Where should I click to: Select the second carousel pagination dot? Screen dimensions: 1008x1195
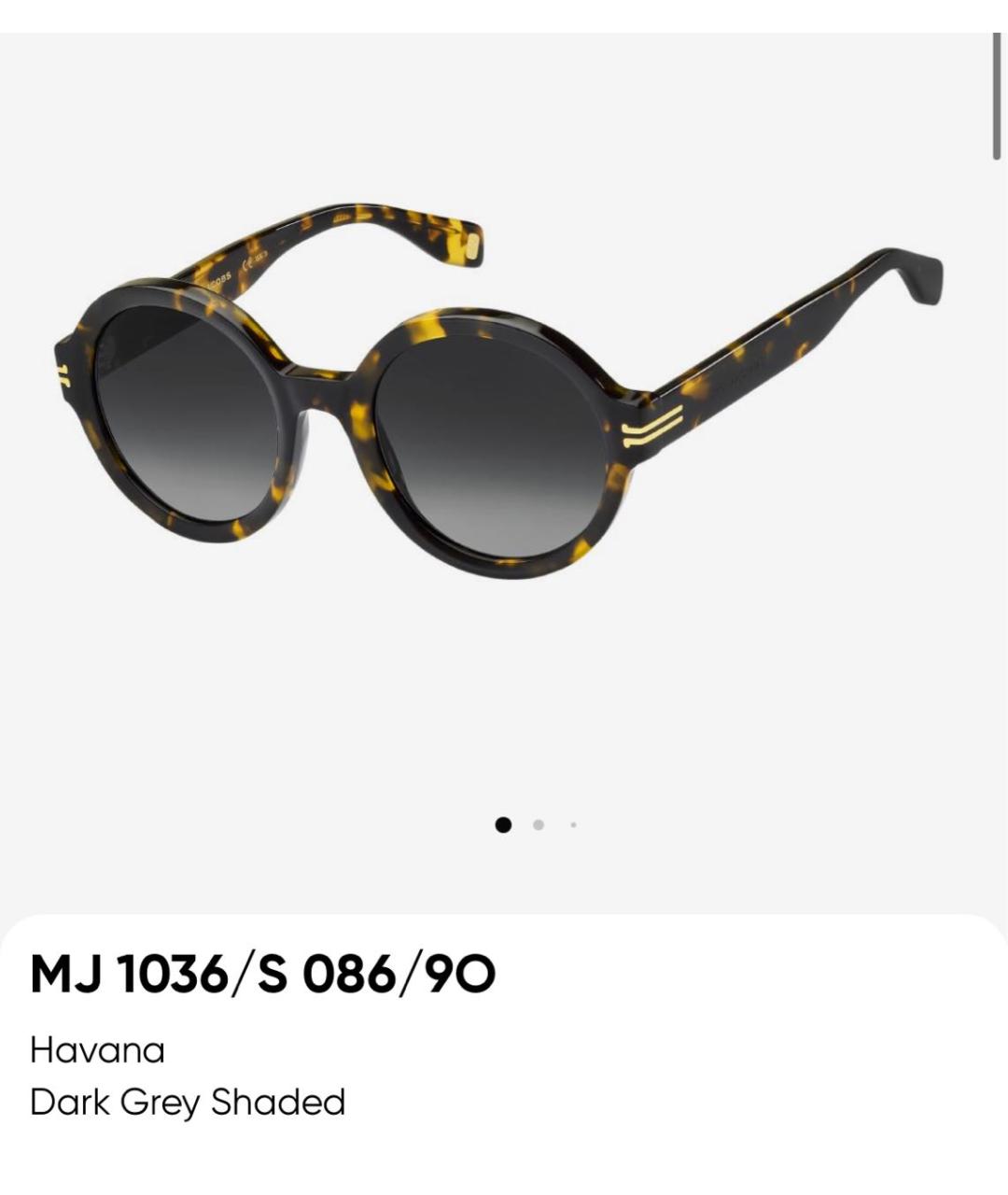(539, 825)
